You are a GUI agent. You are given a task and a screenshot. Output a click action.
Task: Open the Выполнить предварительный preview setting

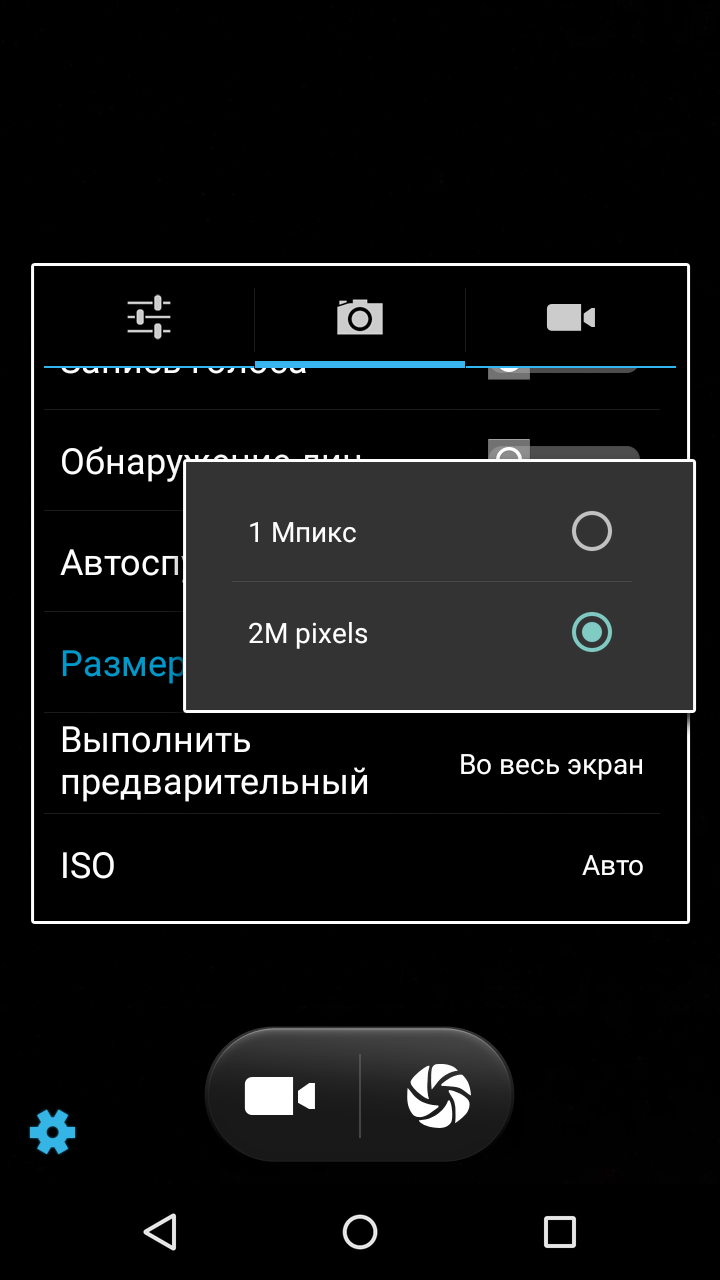[x=352, y=763]
